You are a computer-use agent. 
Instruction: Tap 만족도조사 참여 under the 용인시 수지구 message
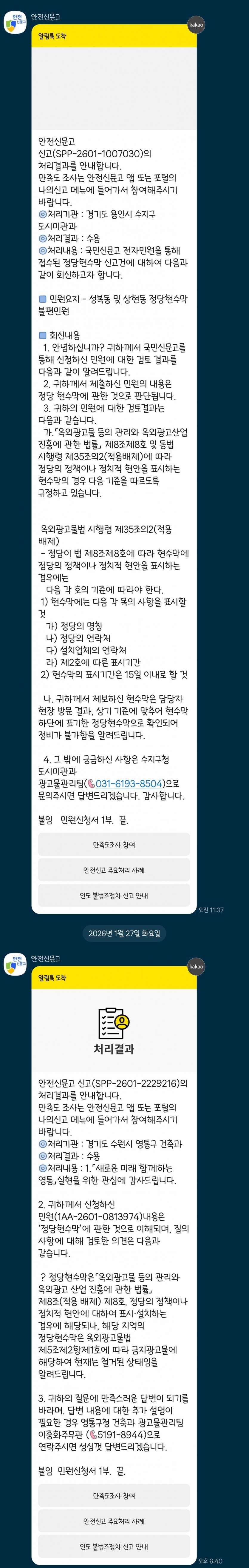(x=114, y=844)
